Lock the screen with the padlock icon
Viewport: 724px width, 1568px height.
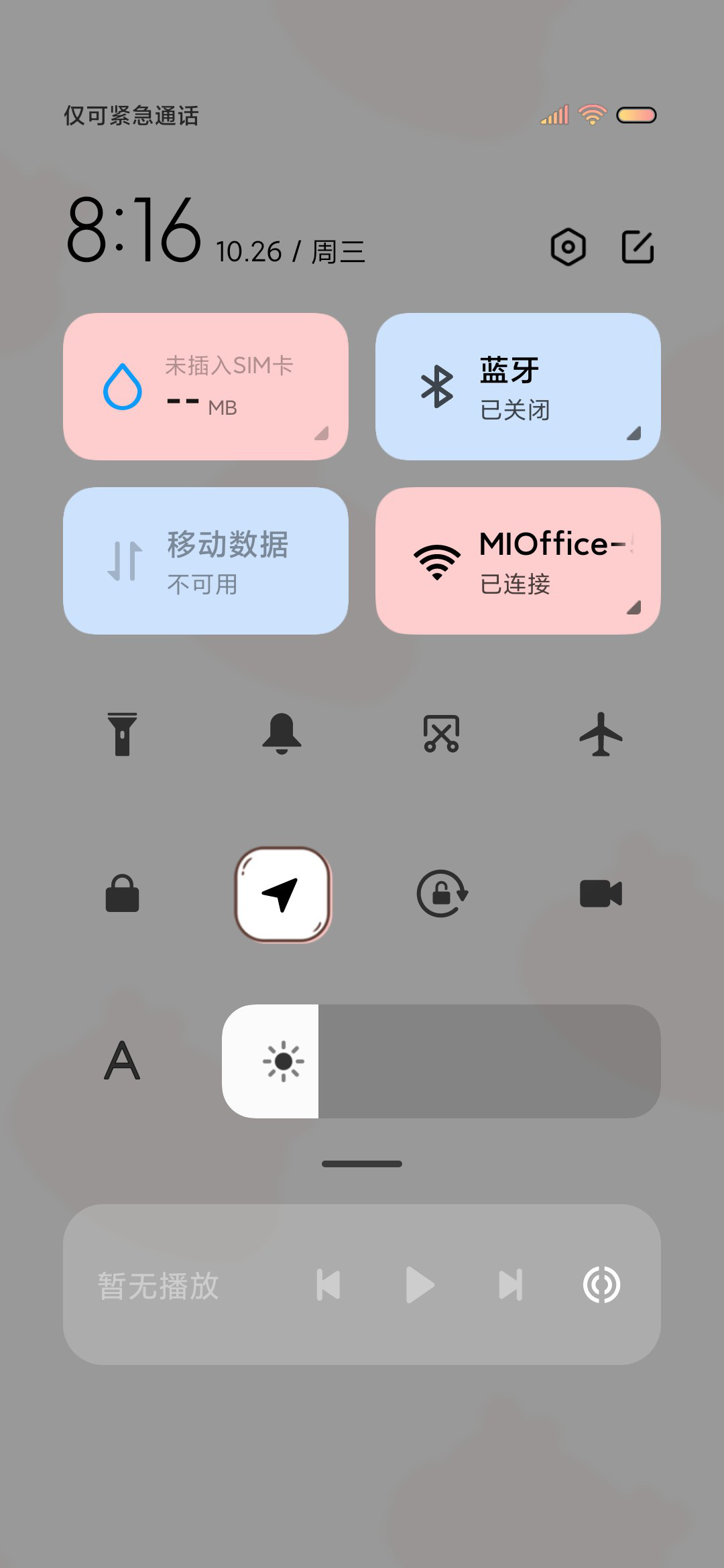click(122, 893)
